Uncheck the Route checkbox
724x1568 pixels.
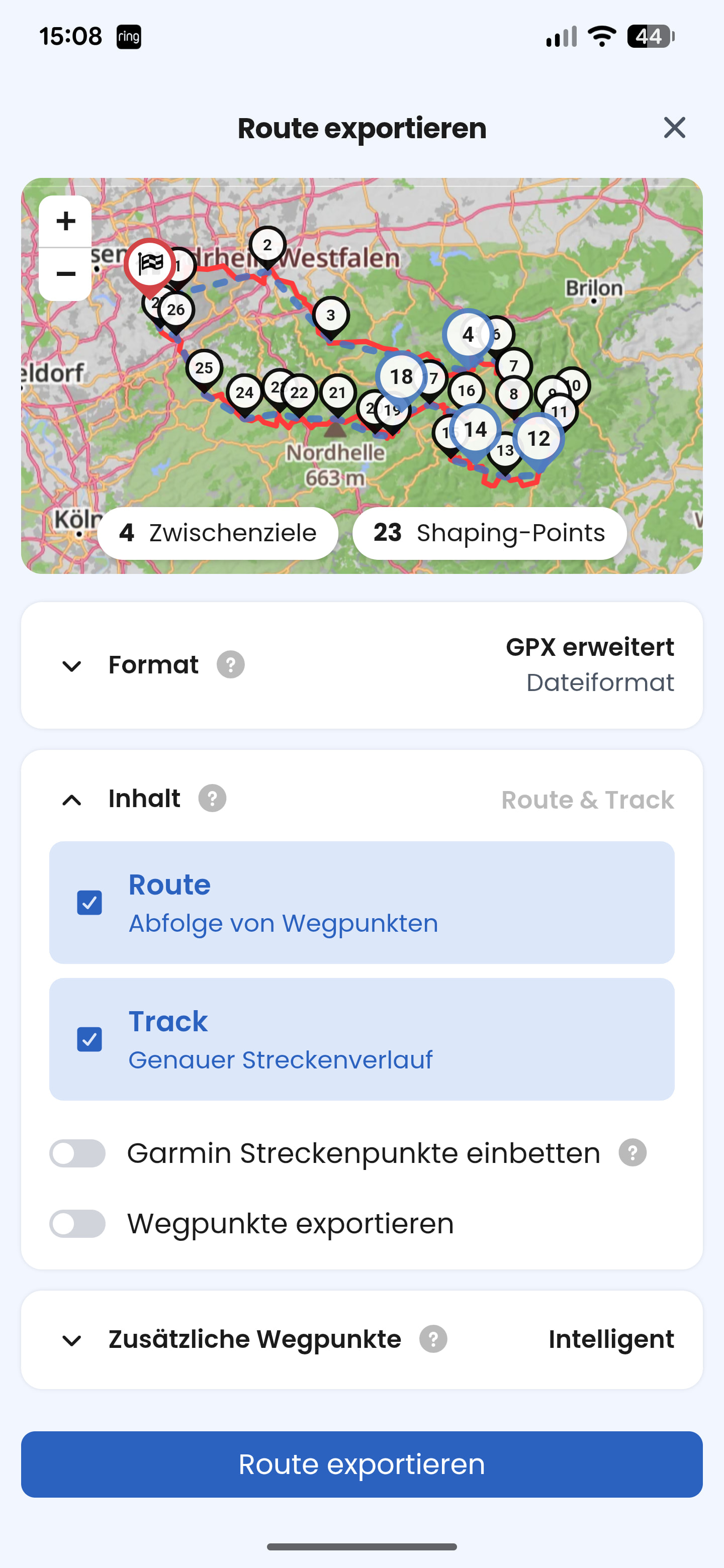pyautogui.click(x=89, y=903)
